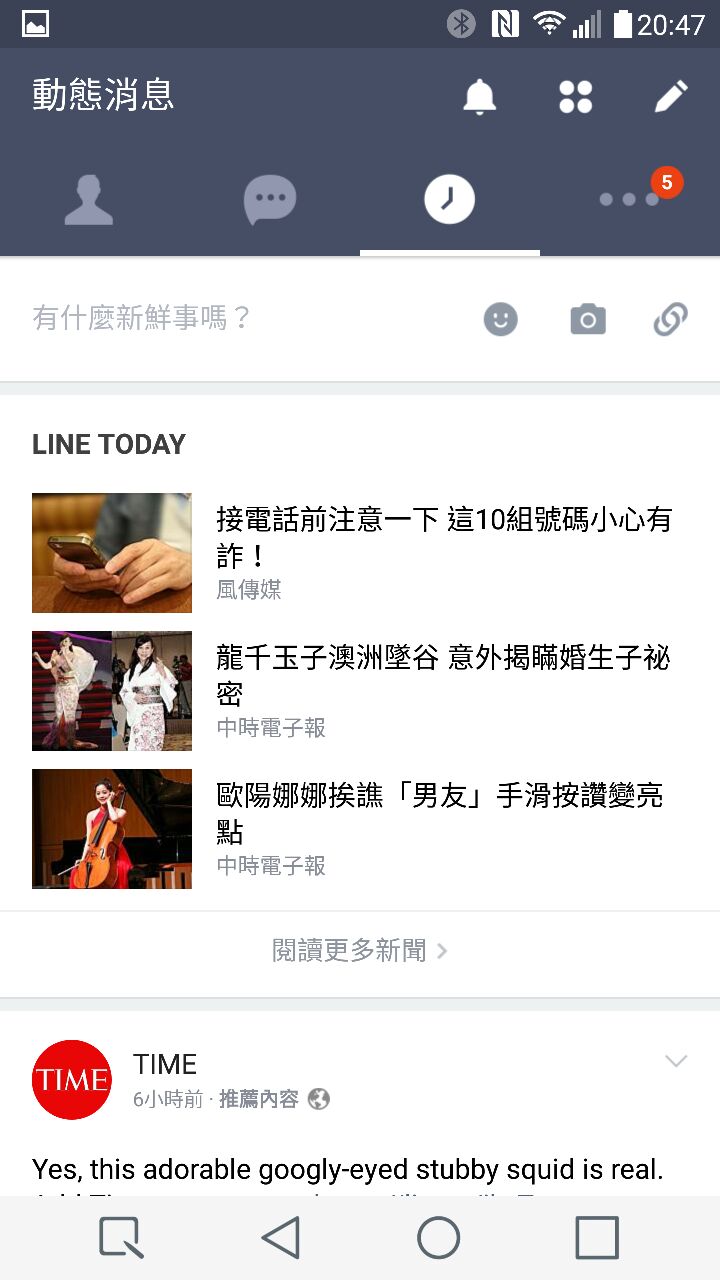Share a link using the link icon
Viewport: 720px width, 1280px height.
[x=670, y=320]
